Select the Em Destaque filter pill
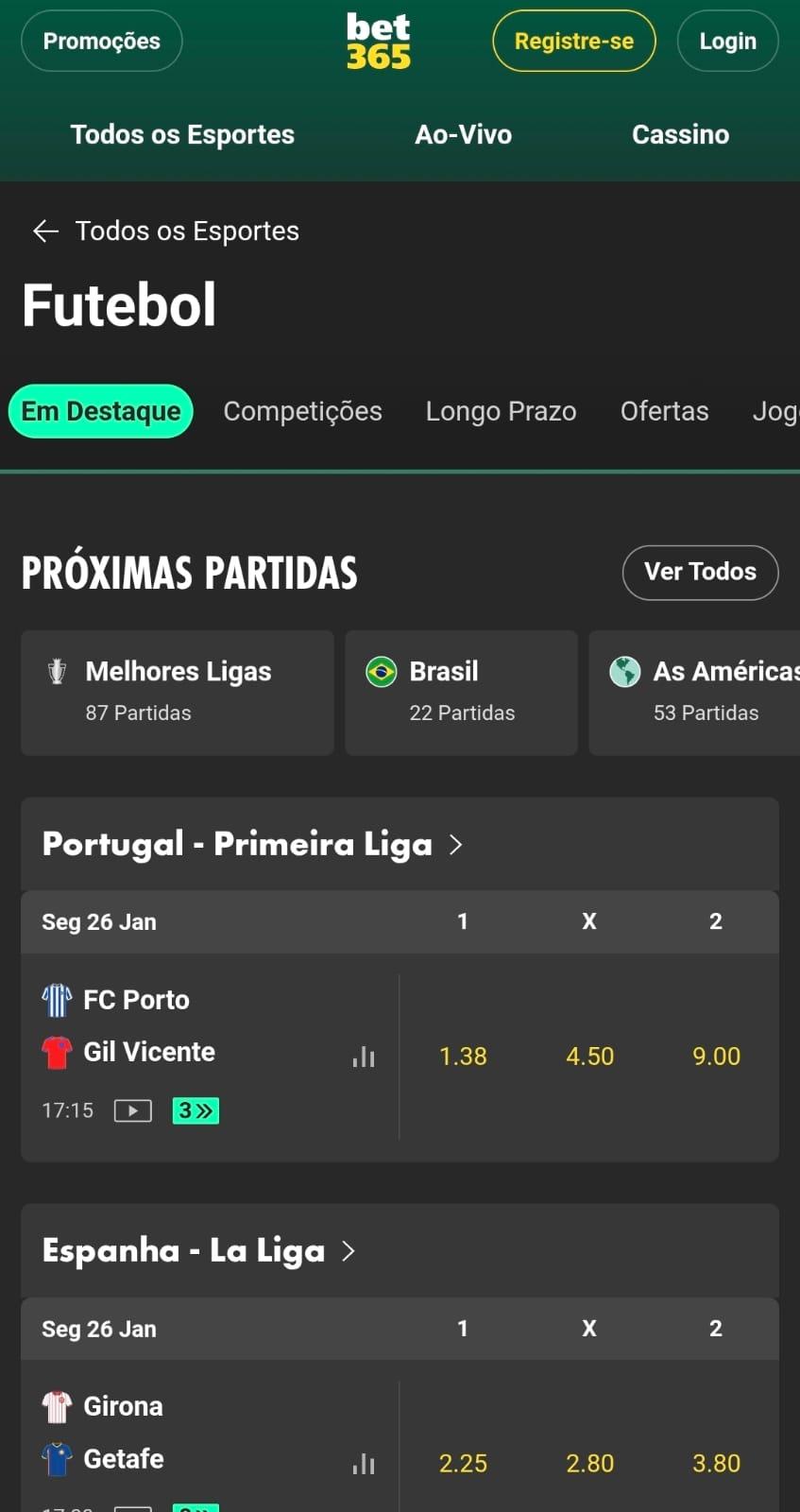Image resolution: width=800 pixels, height=1512 pixels. point(100,411)
